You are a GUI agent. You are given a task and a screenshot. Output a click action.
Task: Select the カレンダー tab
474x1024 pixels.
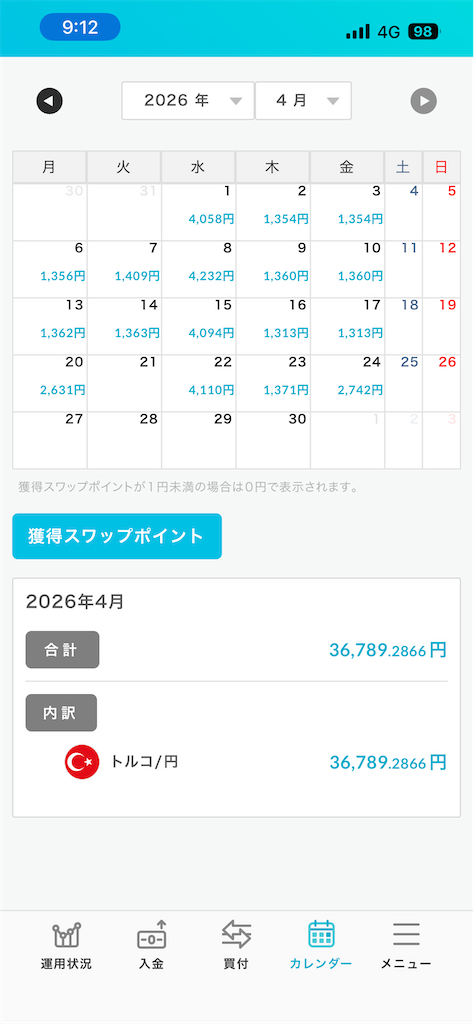[x=321, y=946]
